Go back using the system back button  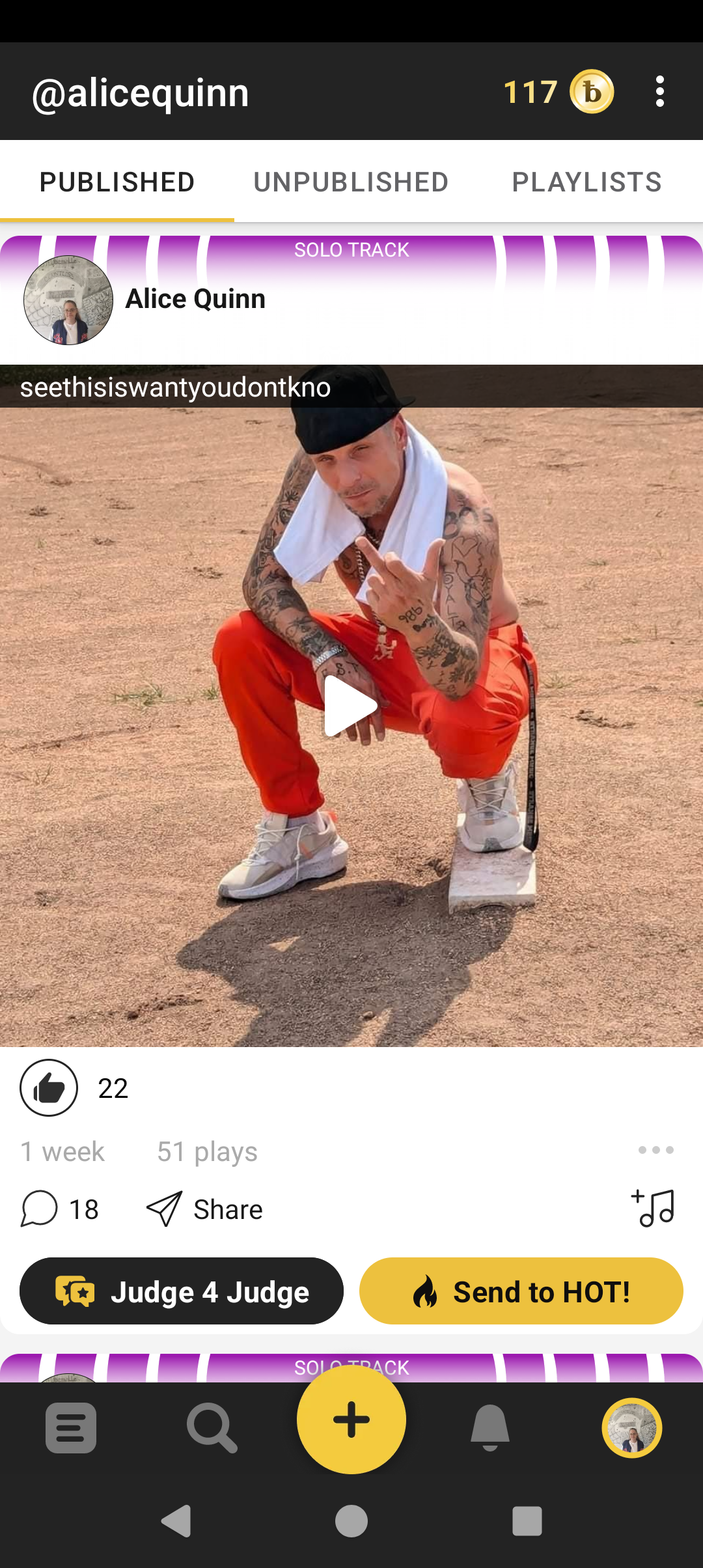pyautogui.click(x=176, y=1522)
